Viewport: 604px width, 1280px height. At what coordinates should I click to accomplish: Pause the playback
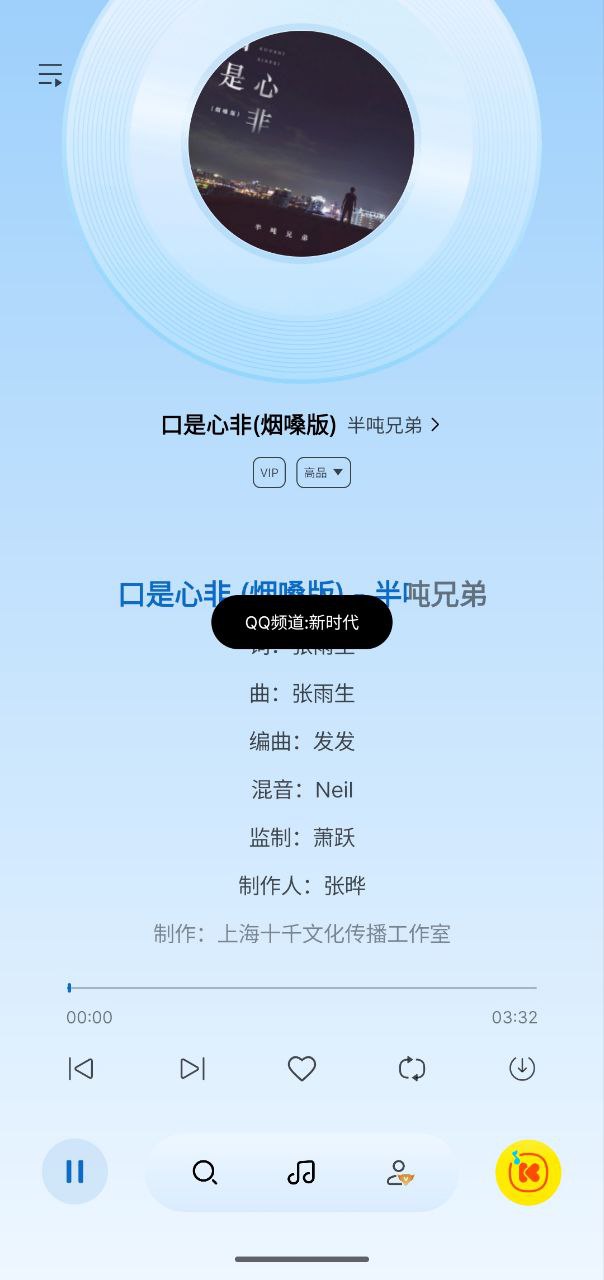(x=75, y=1171)
